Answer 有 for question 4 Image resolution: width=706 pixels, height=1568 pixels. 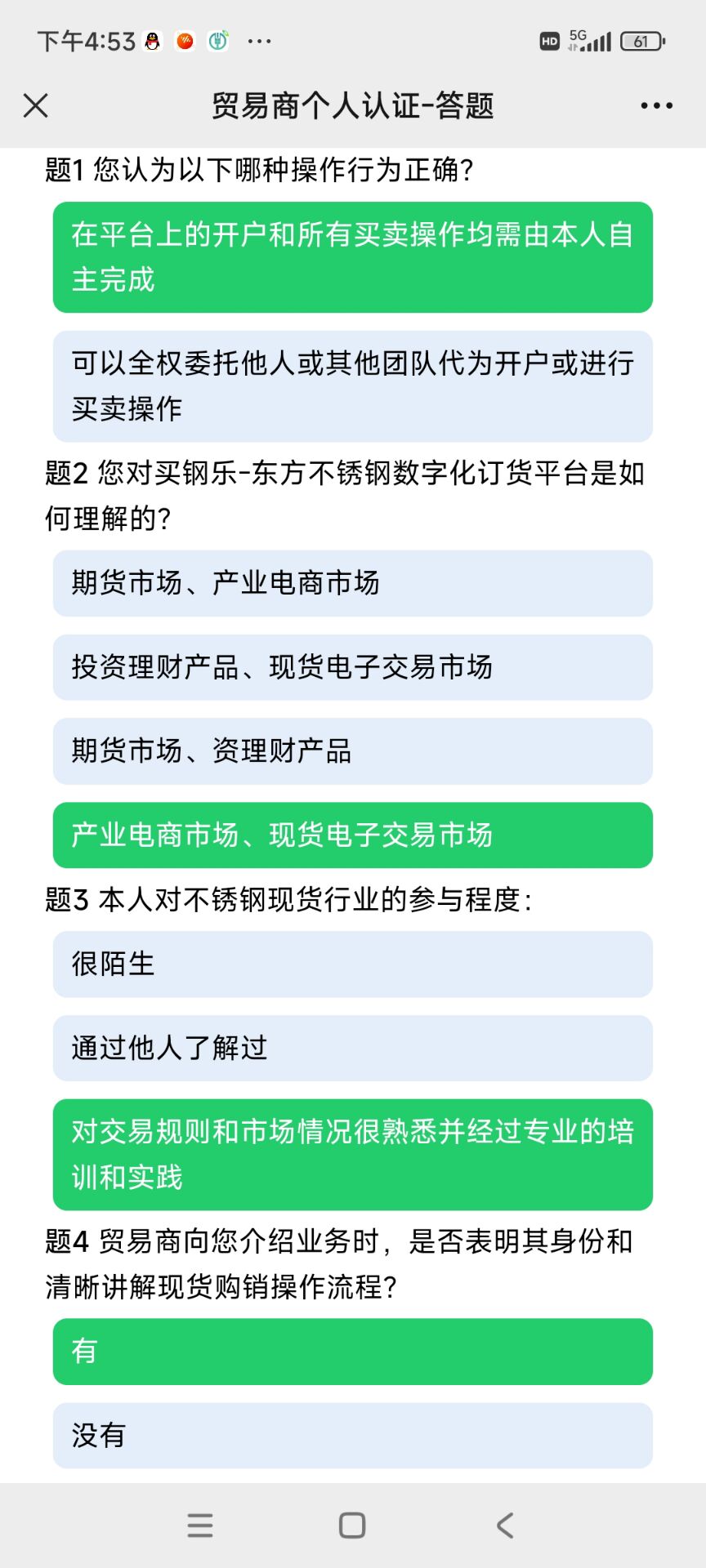point(352,1351)
